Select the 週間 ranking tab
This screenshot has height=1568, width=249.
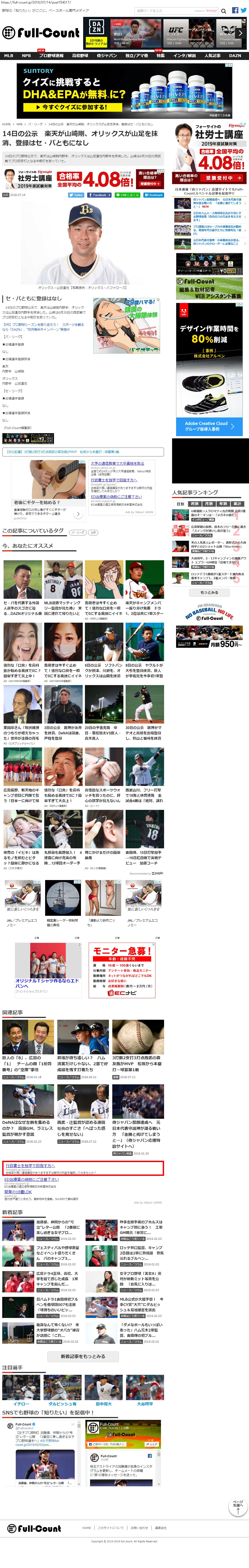tap(195, 504)
